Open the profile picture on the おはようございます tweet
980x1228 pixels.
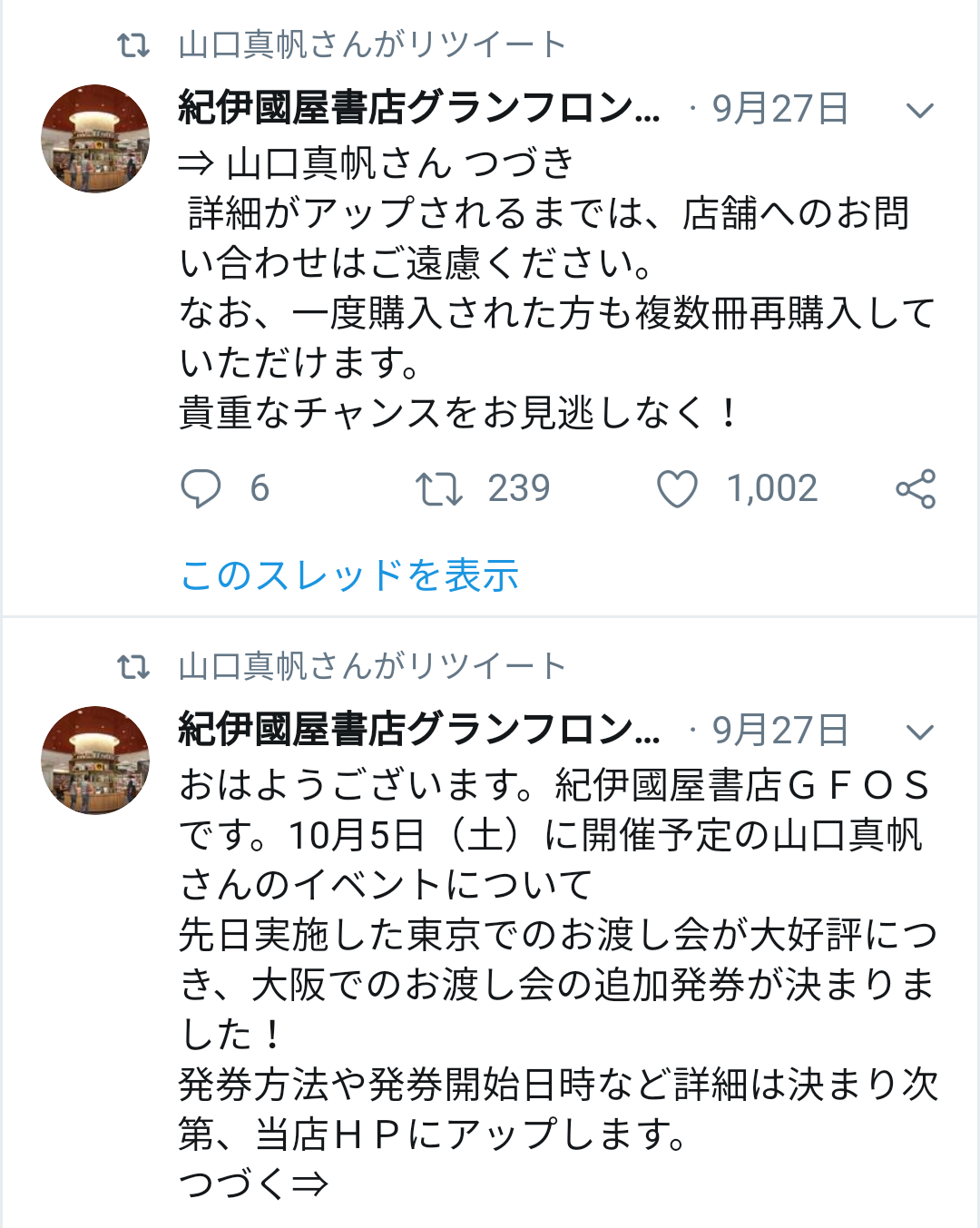click(x=95, y=761)
